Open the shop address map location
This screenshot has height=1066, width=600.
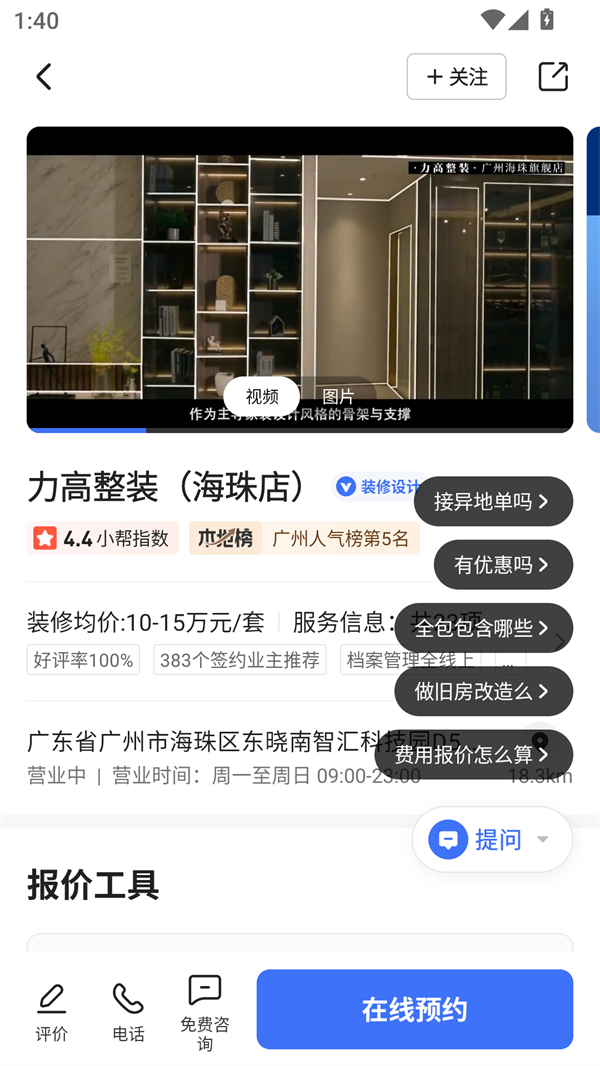[x=540, y=745]
